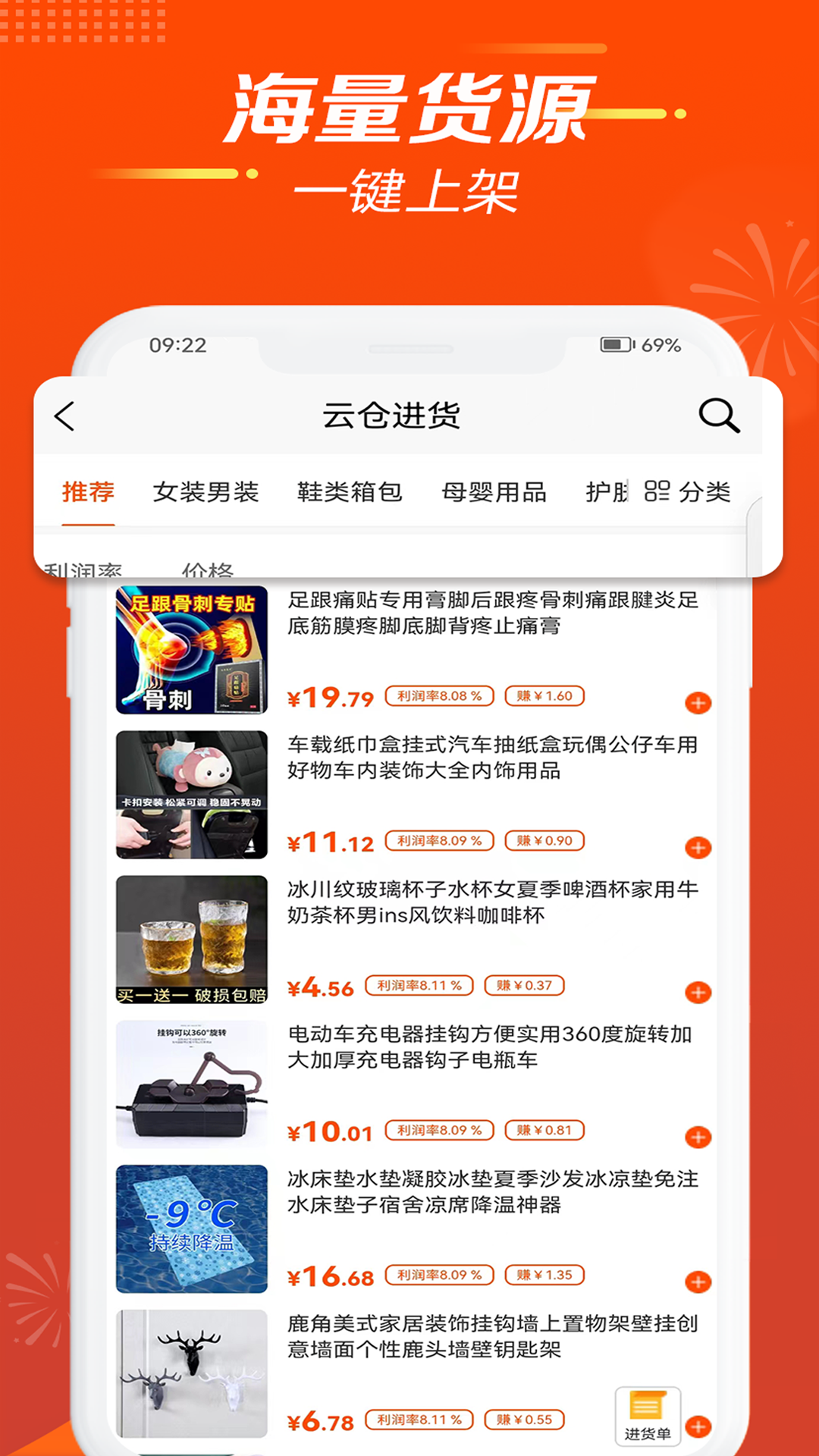Add 足跟痛贴 product using its plus icon
Screen dimensions: 819x1456
click(698, 703)
